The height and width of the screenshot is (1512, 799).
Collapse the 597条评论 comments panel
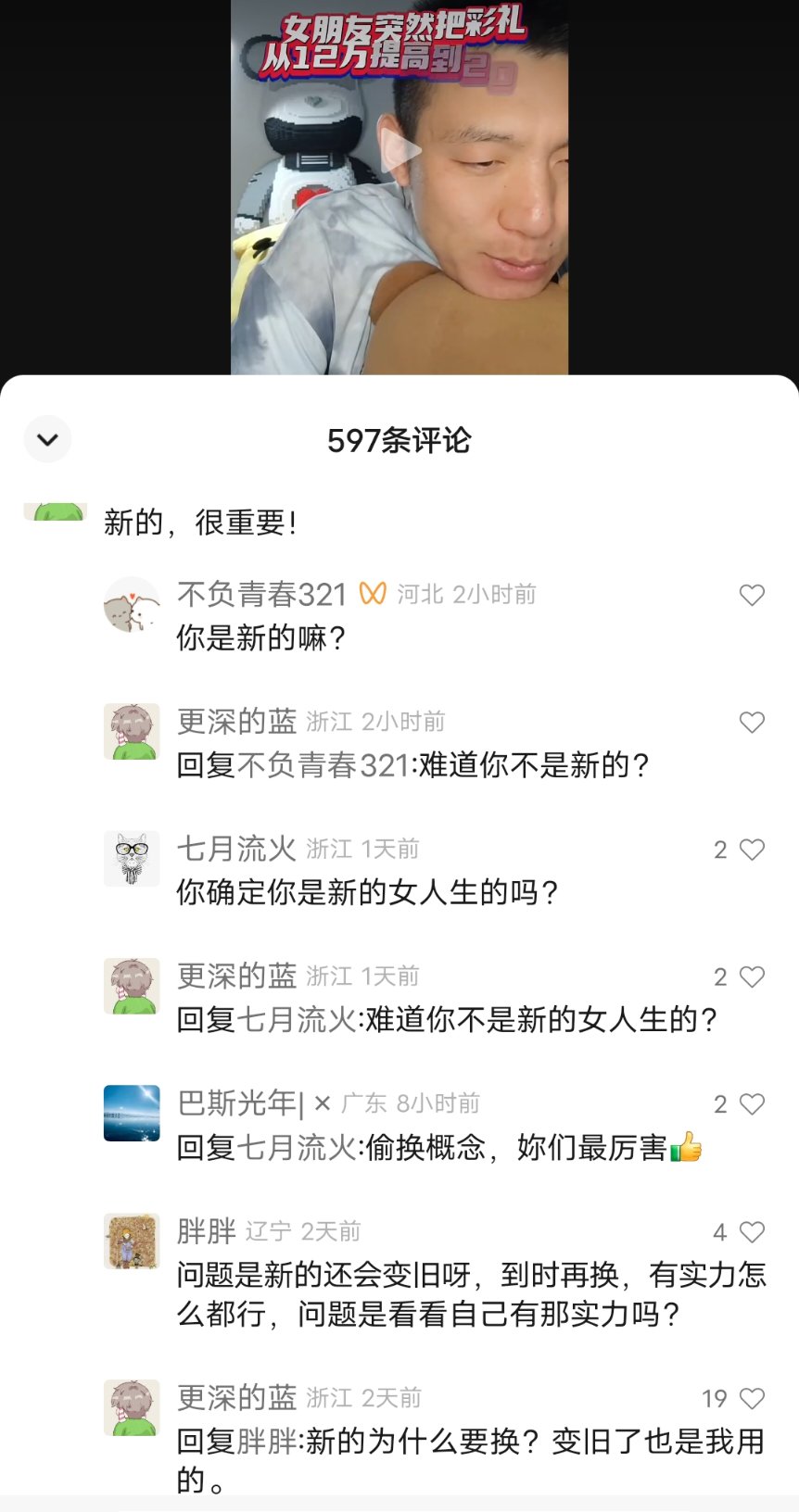pyautogui.click(x=47, y=439)
